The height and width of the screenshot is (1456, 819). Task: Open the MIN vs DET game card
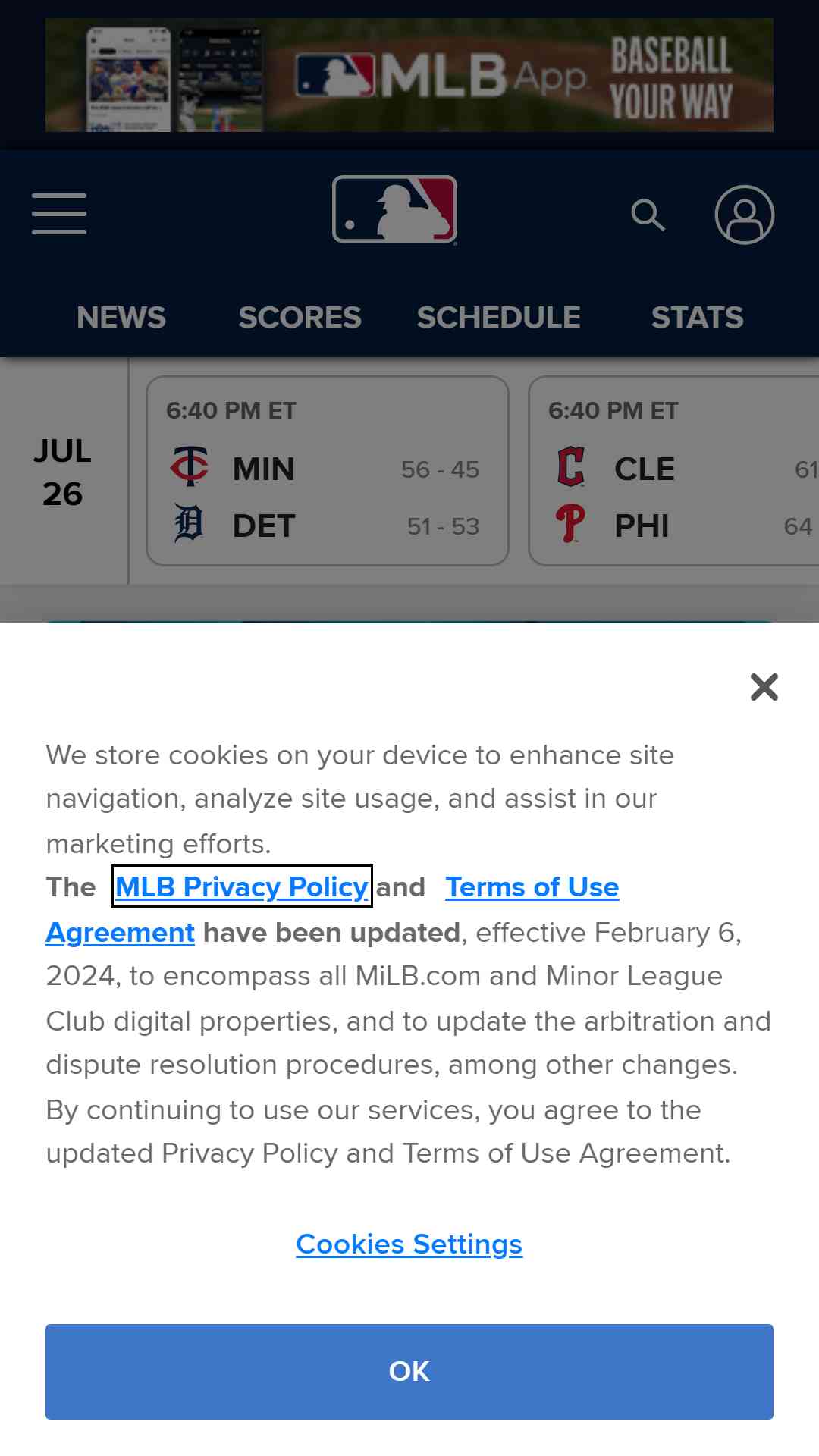[327, 471]
